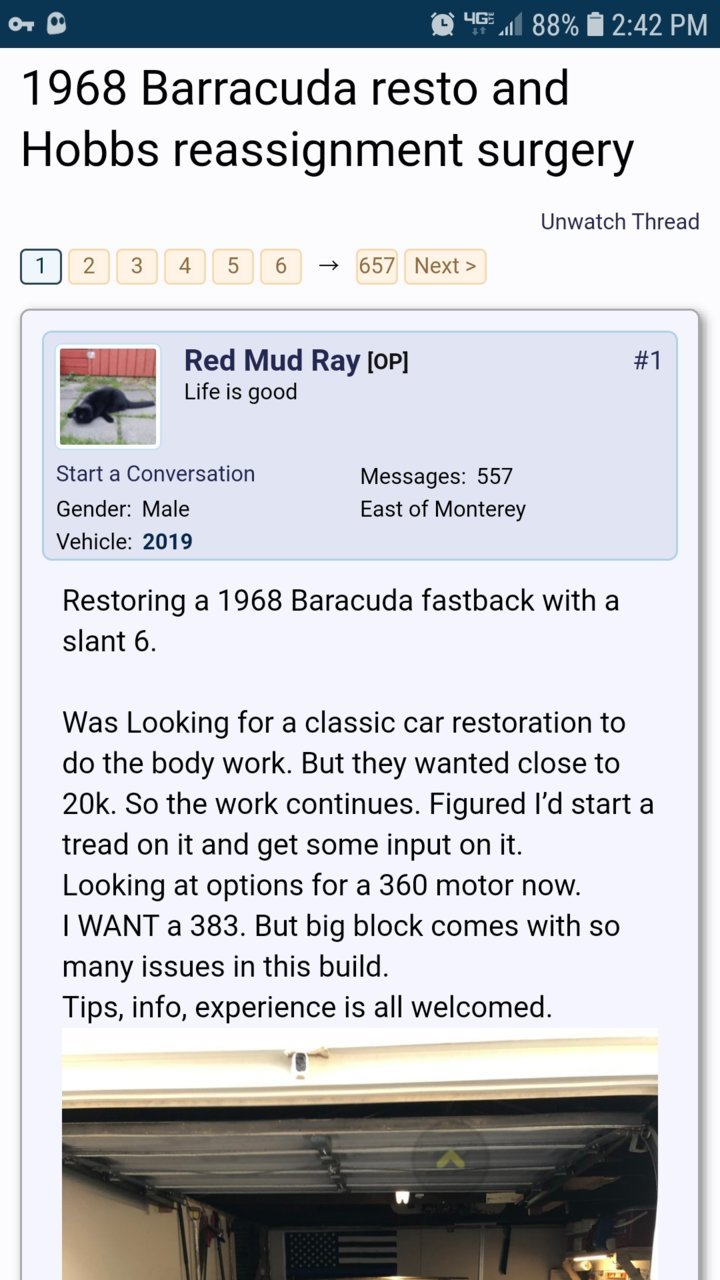Image resolution: width=720 pixels, height=1280 pixels.
Task: Go to page 3 of the thread
Action: click(x=137, y=266)
